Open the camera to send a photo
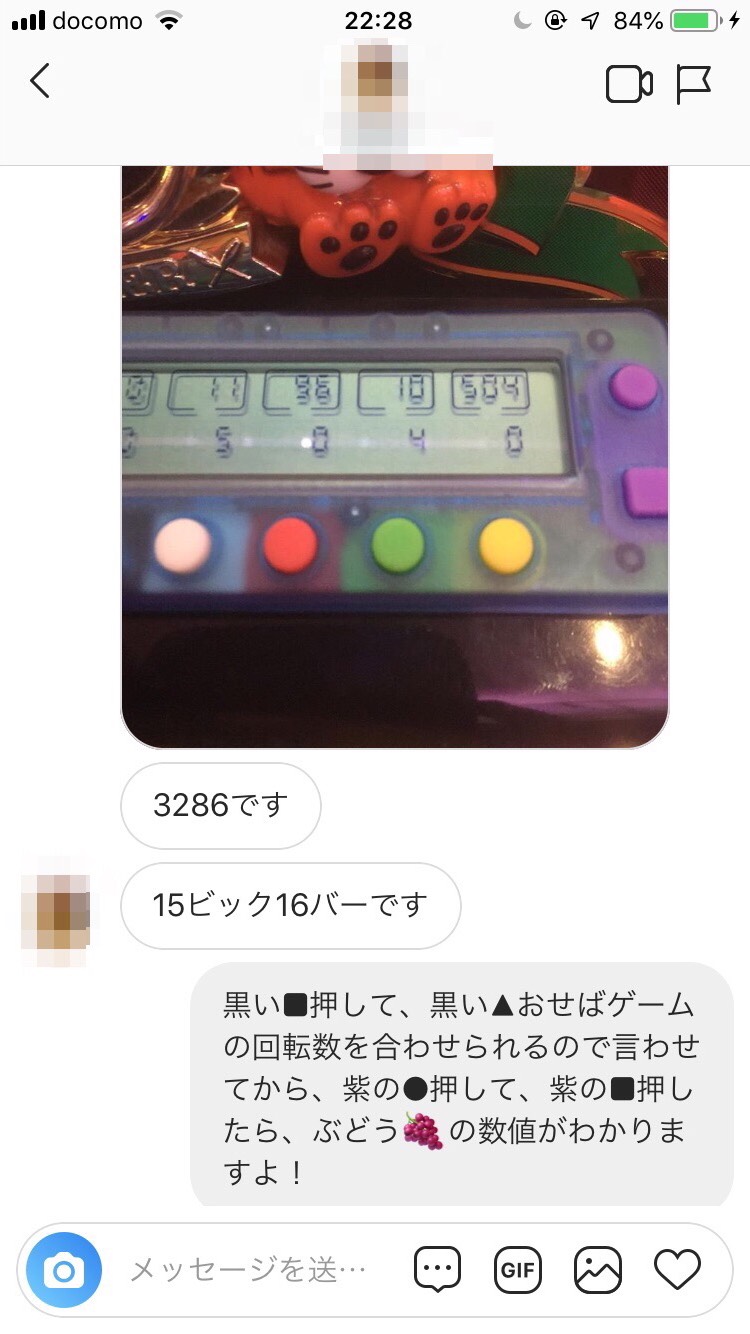The height and width of the screenshot is (1334, 750). (64, 1270)
